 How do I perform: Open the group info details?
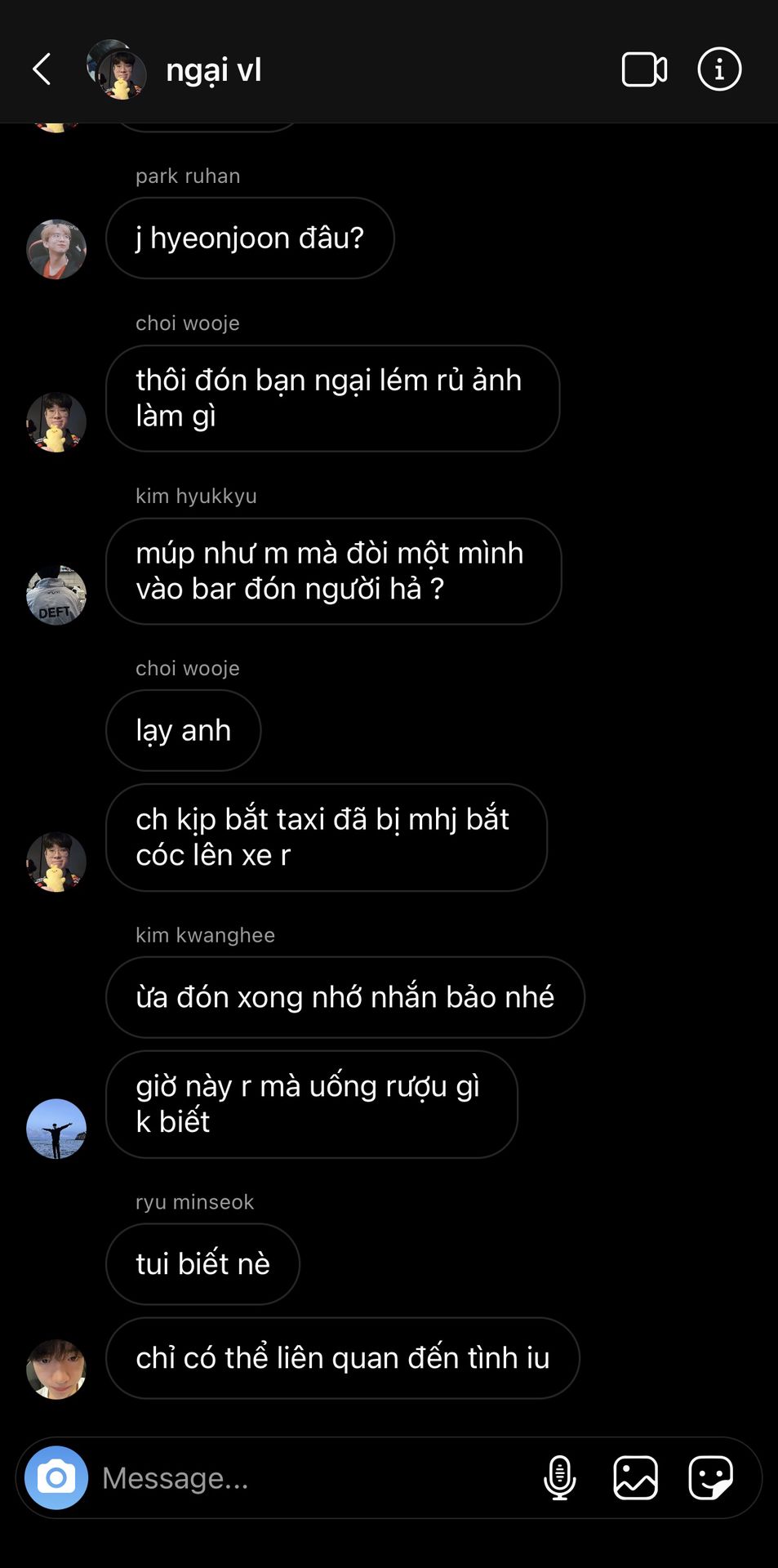click(719, 69)
